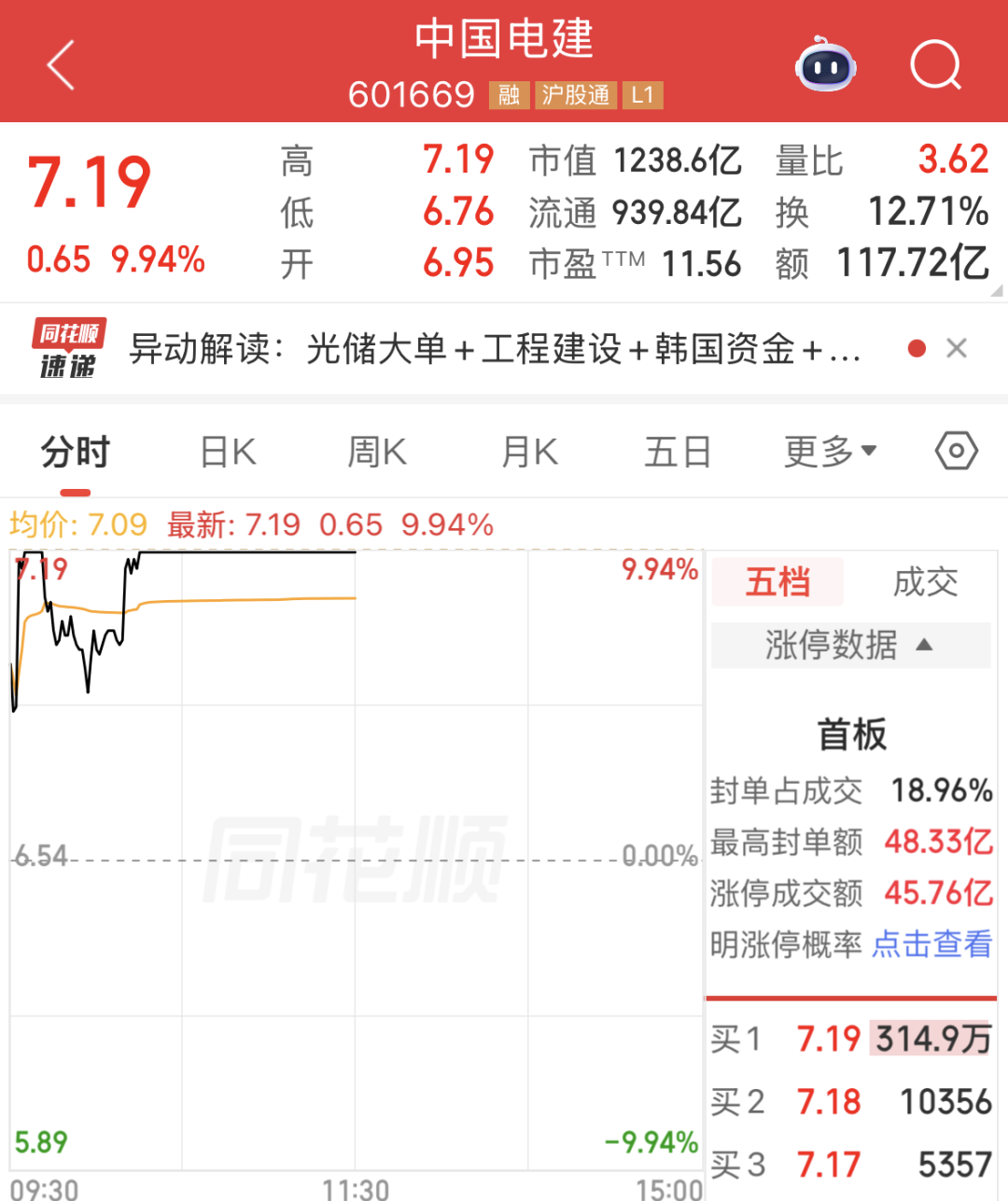Viewport: 1008px width, 1201px height.
Task: Dismiss the 异动解读 banner
Action: pos(956,349)
